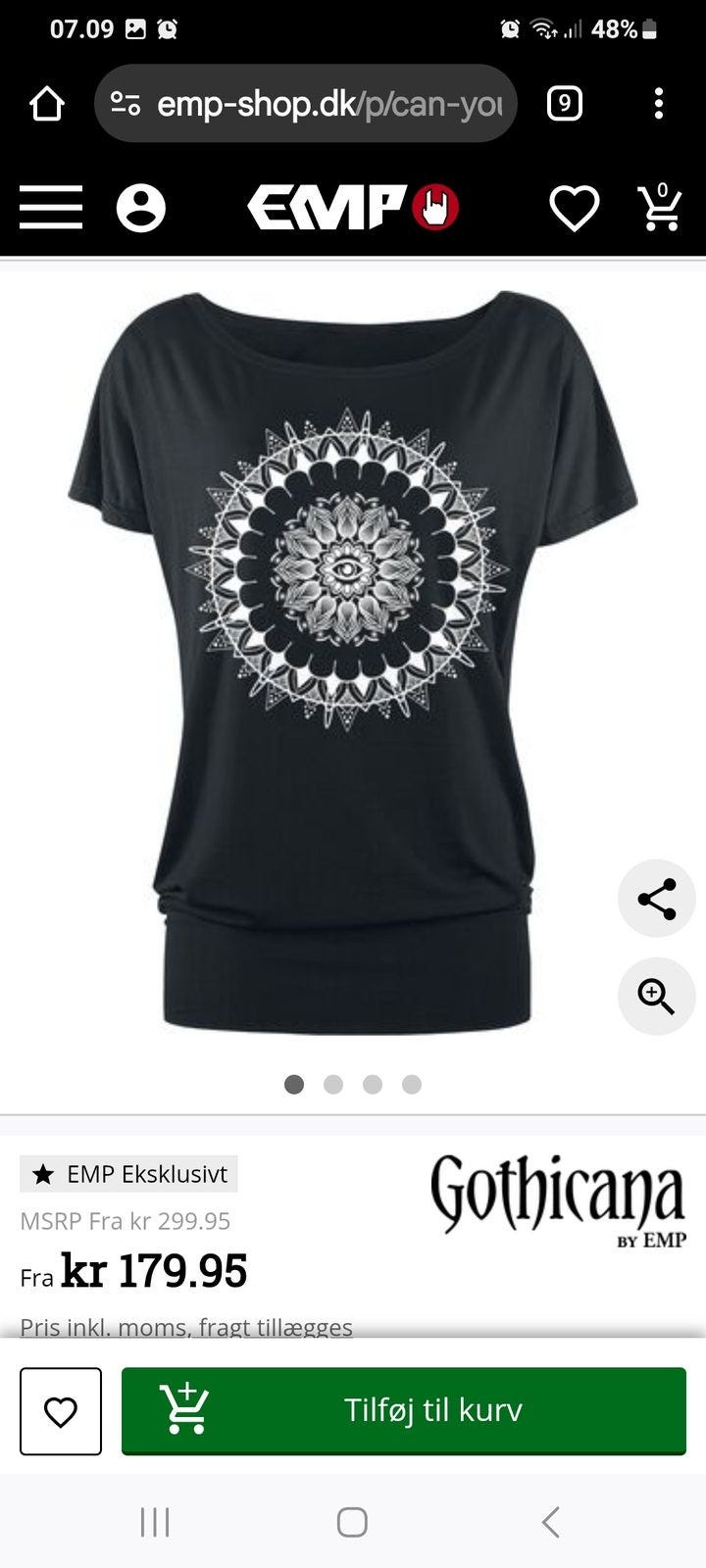Open the browser tab switcher
Viewport: 706px width, 1568px height.
[564, 104]
